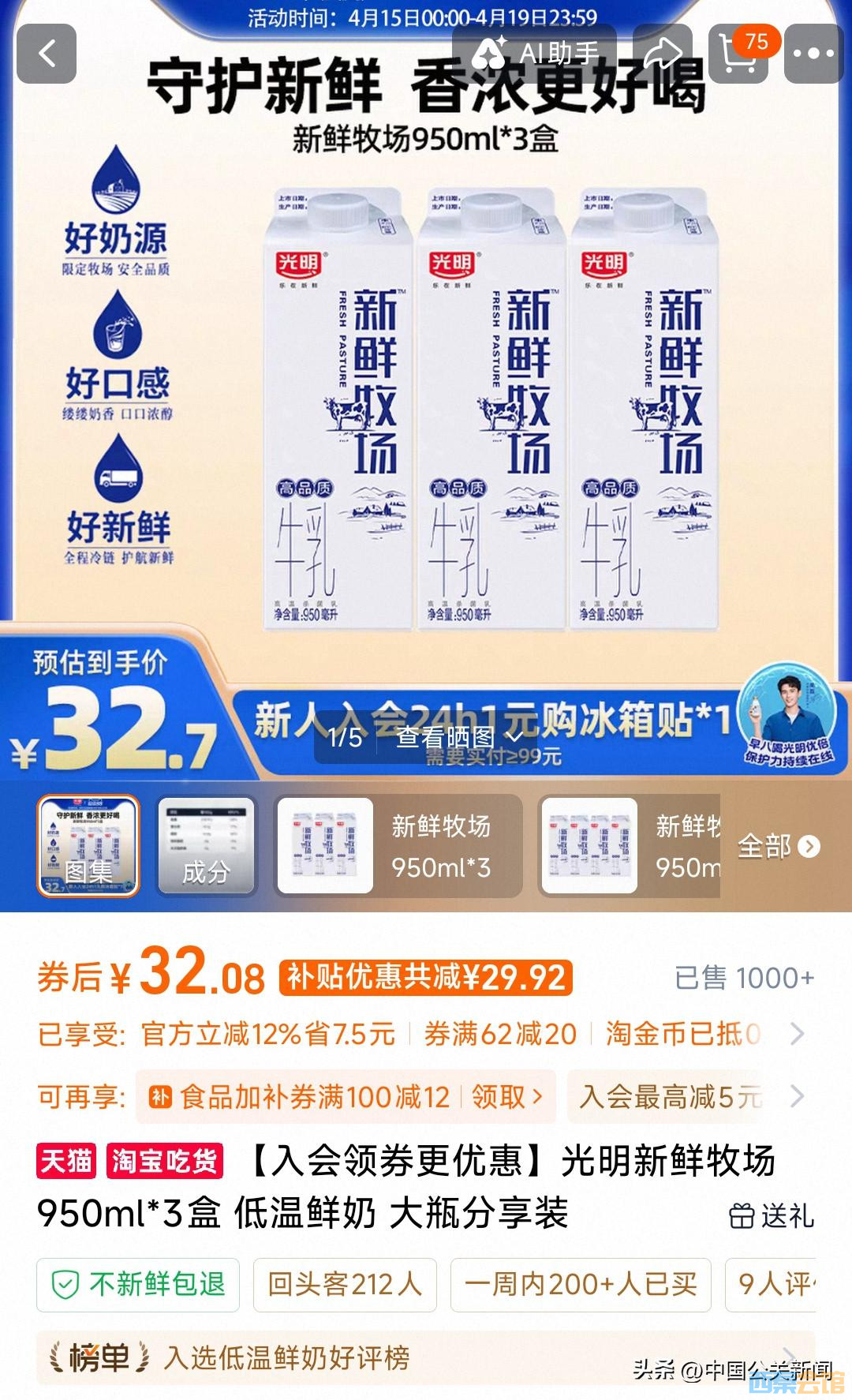
Task: Tap the 回头客212人 tag
Action: 345,1285
